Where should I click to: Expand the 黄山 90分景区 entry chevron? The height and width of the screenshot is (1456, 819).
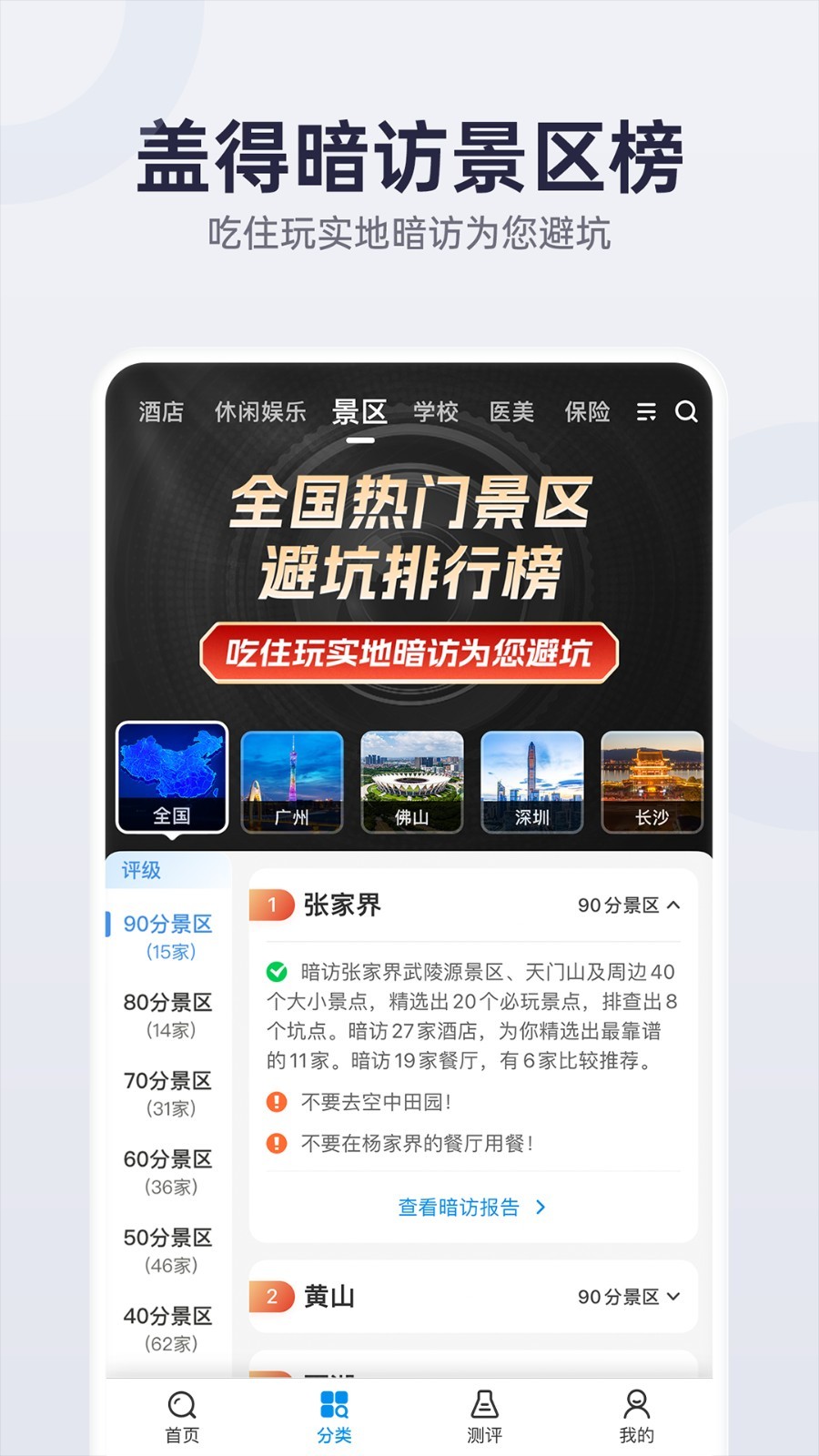pyautogui.click(x=674, y=1297)
